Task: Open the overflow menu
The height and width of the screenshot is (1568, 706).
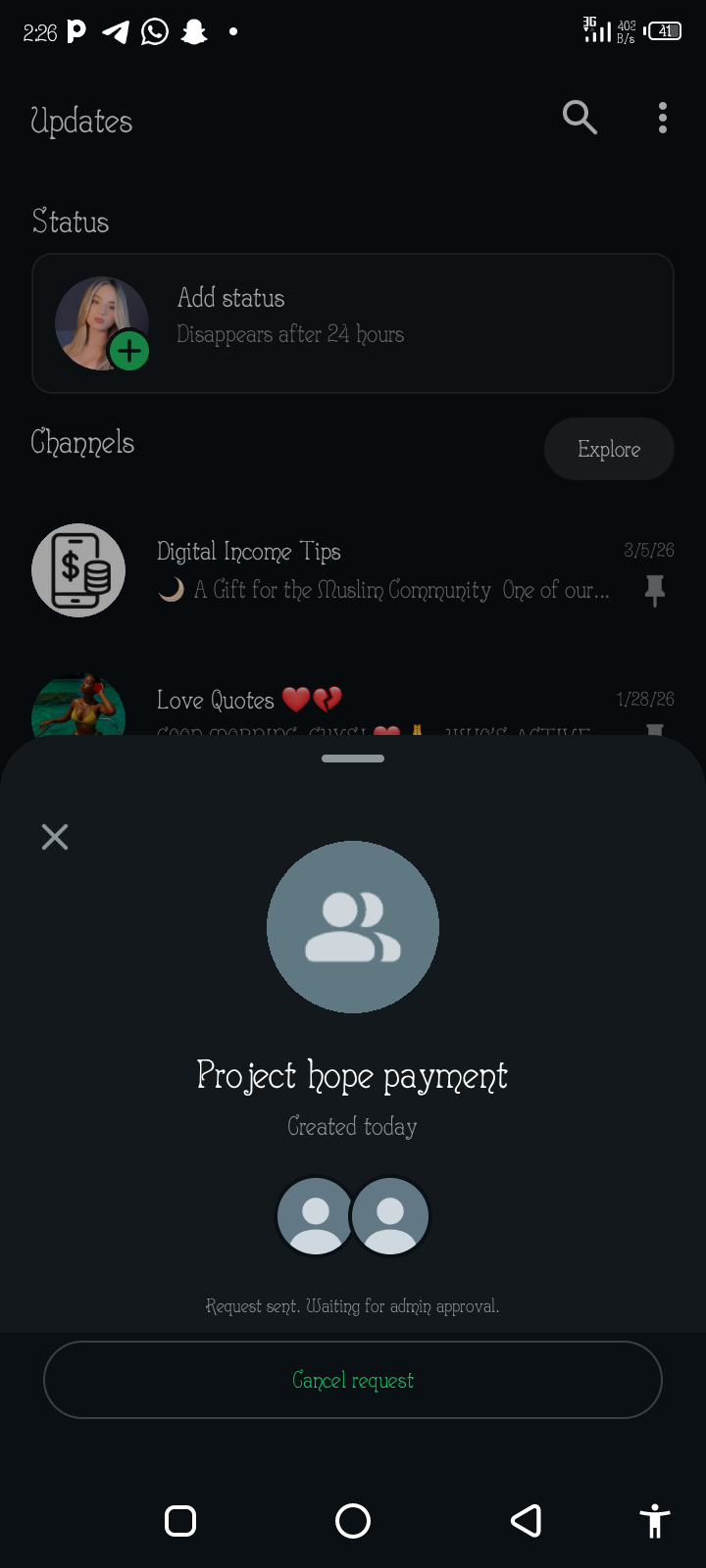Action: click(x=663, y=118)
